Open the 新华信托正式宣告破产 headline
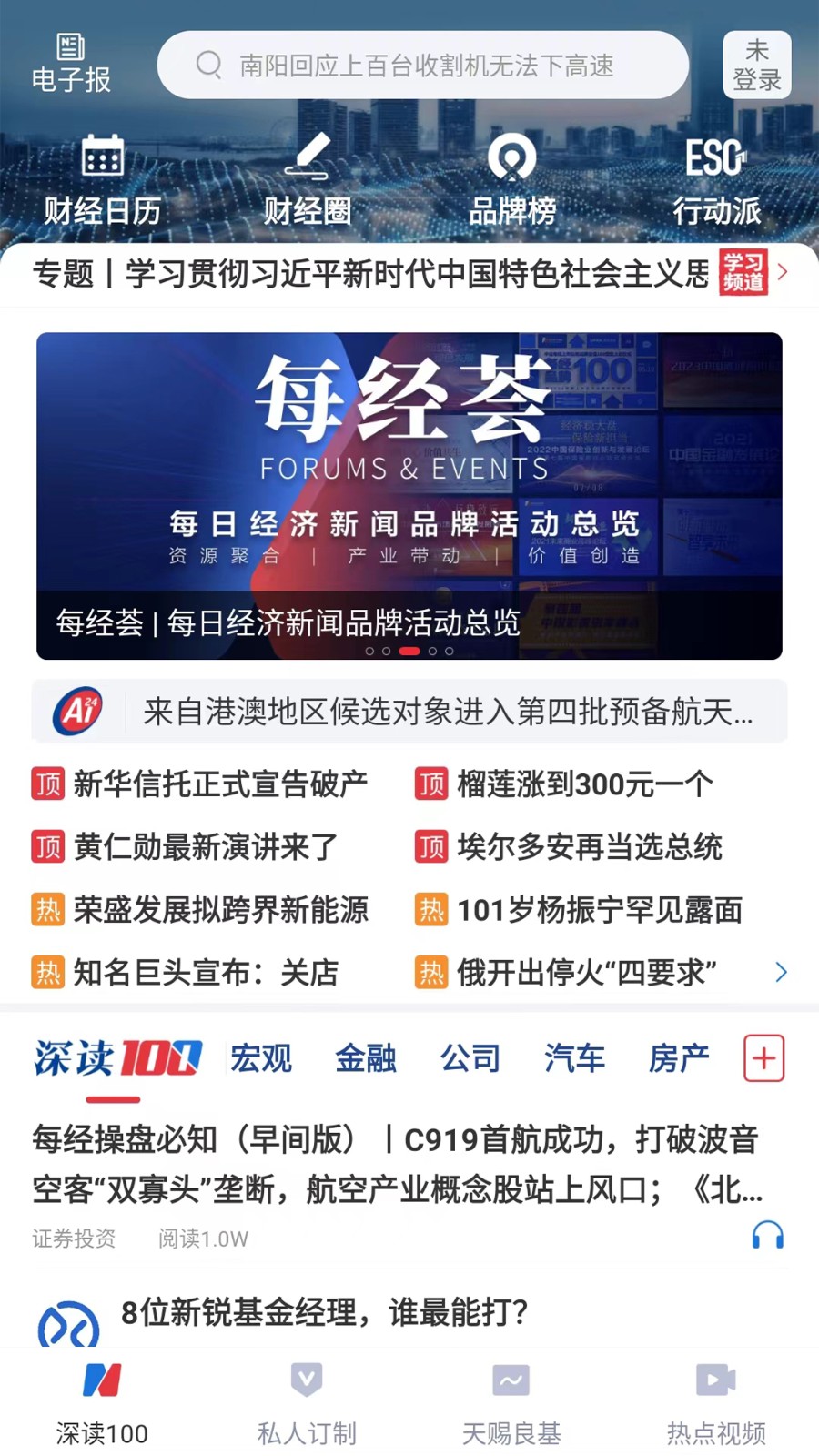This screenshot has height=1456, width=819. coord(220,783)
